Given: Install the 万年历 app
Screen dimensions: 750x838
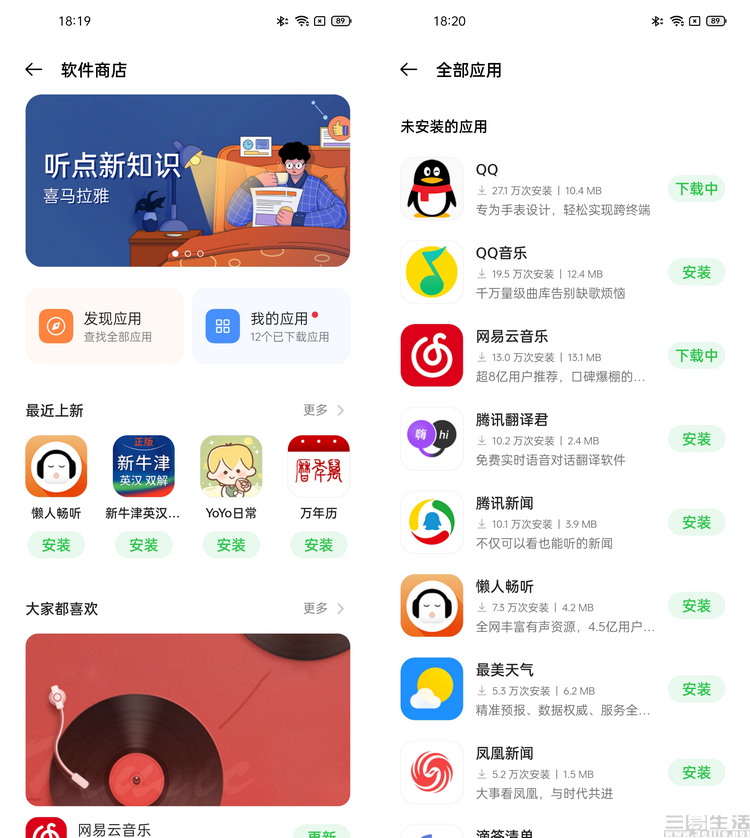Looking at the screenshot, I should click(x=318, y=545).
